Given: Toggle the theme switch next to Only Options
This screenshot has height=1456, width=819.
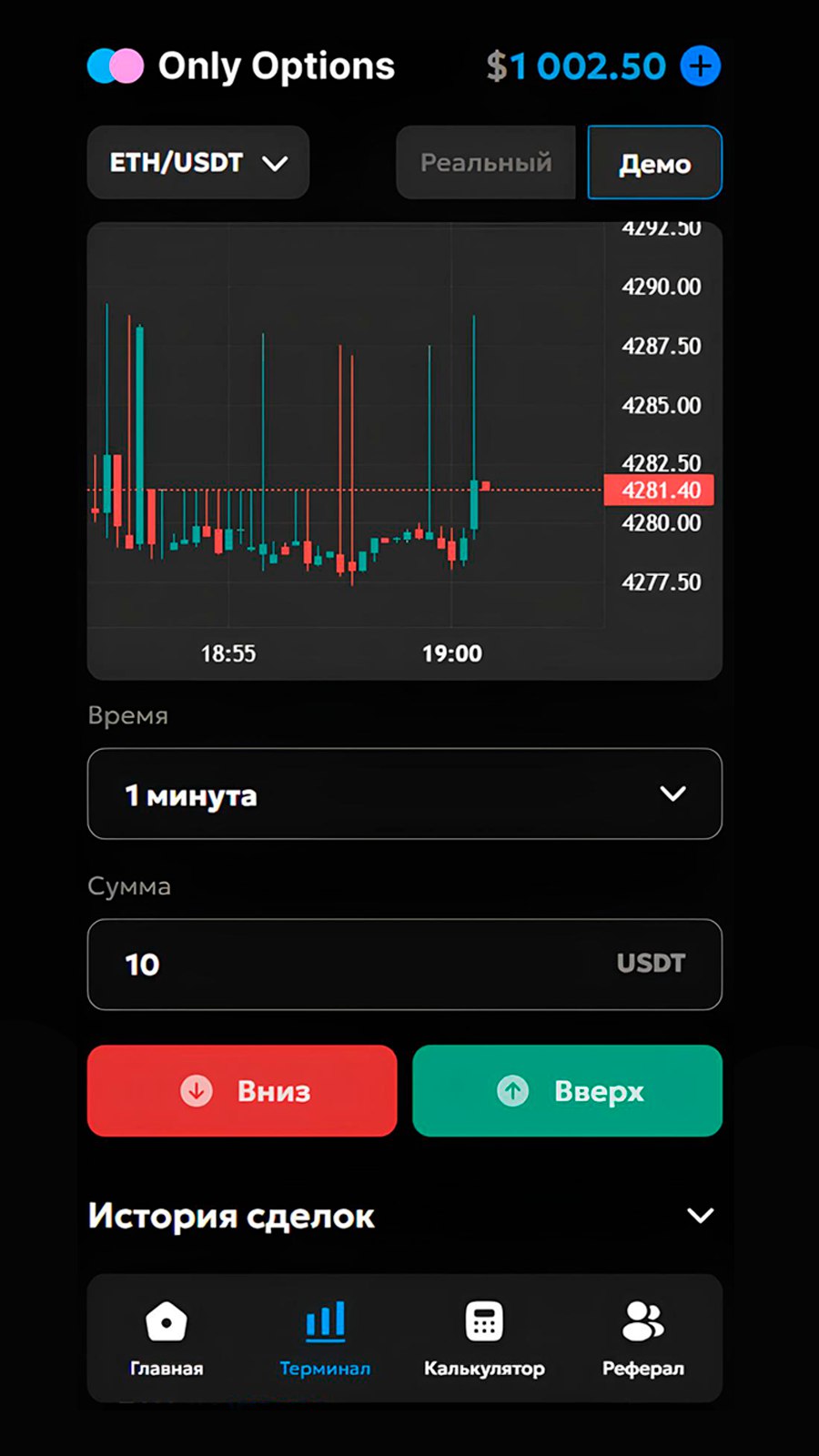Looking at the screenshot, I should [115, 66].
